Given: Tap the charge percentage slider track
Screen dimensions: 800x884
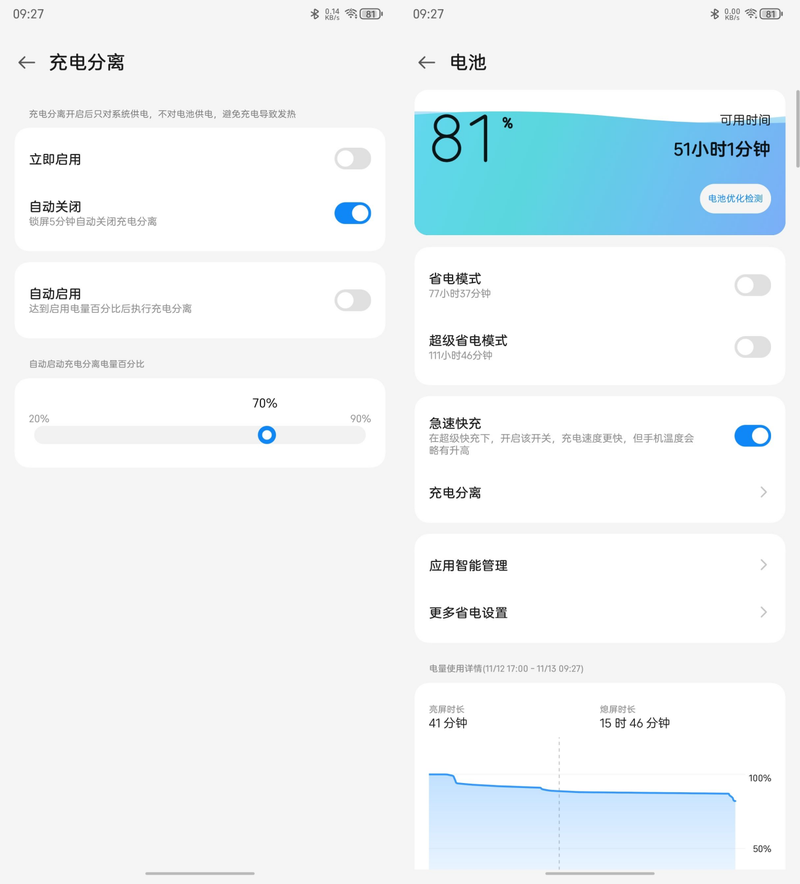Looking at the screenshot, I should coord(150,435).
